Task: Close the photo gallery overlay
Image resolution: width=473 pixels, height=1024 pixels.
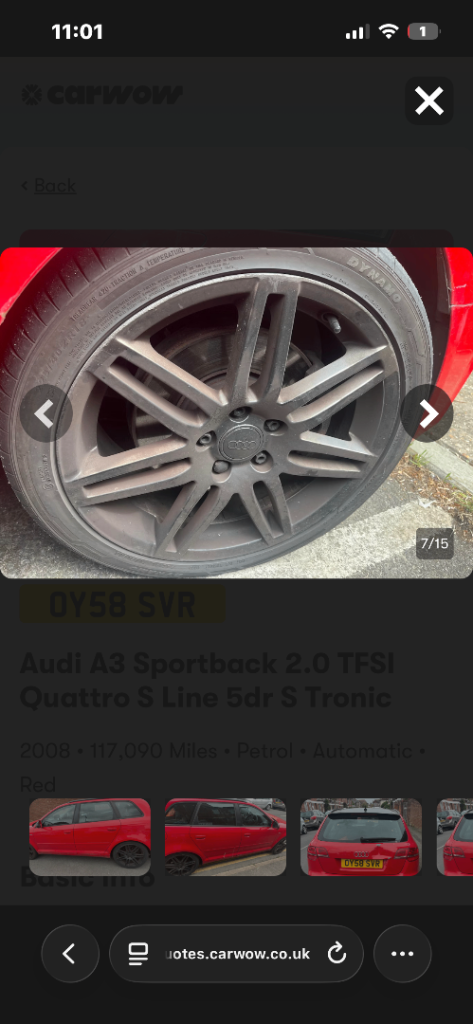Action: (x=429, y=101)
